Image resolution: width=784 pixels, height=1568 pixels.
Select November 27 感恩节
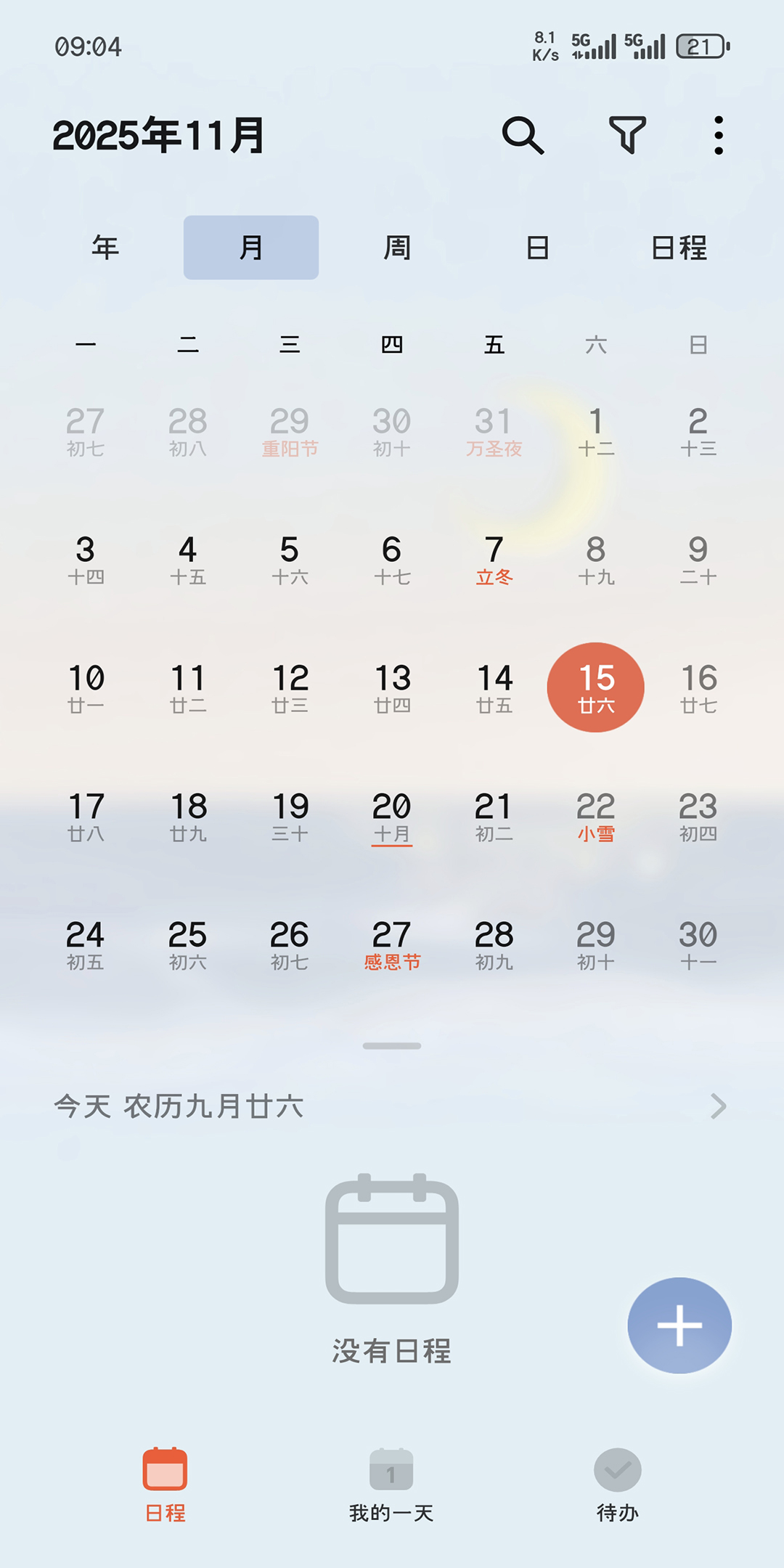tap(392, 945)
